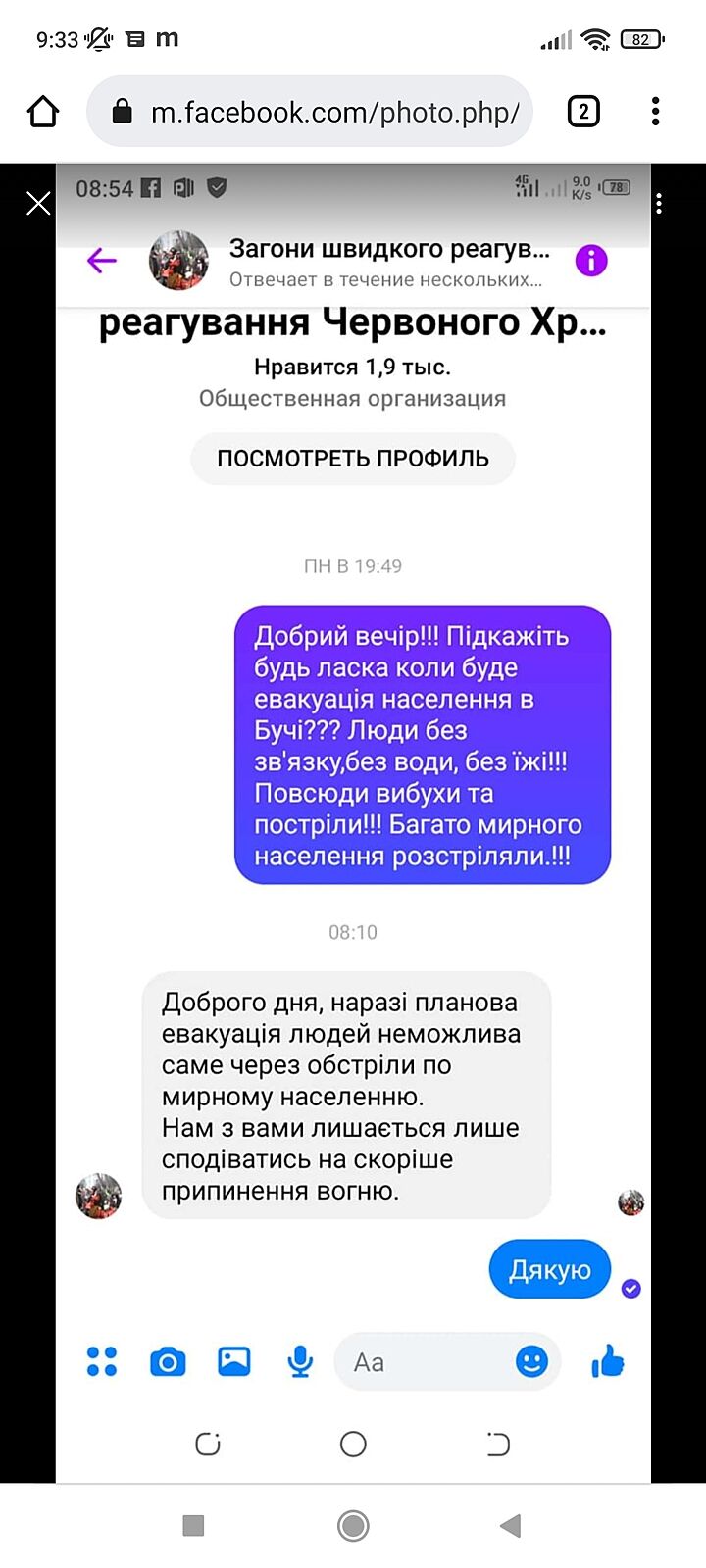The width and height of the screenshot is (706, 1568).
Task: Close the Facebook photo viewer
Action: pos(38,203)
